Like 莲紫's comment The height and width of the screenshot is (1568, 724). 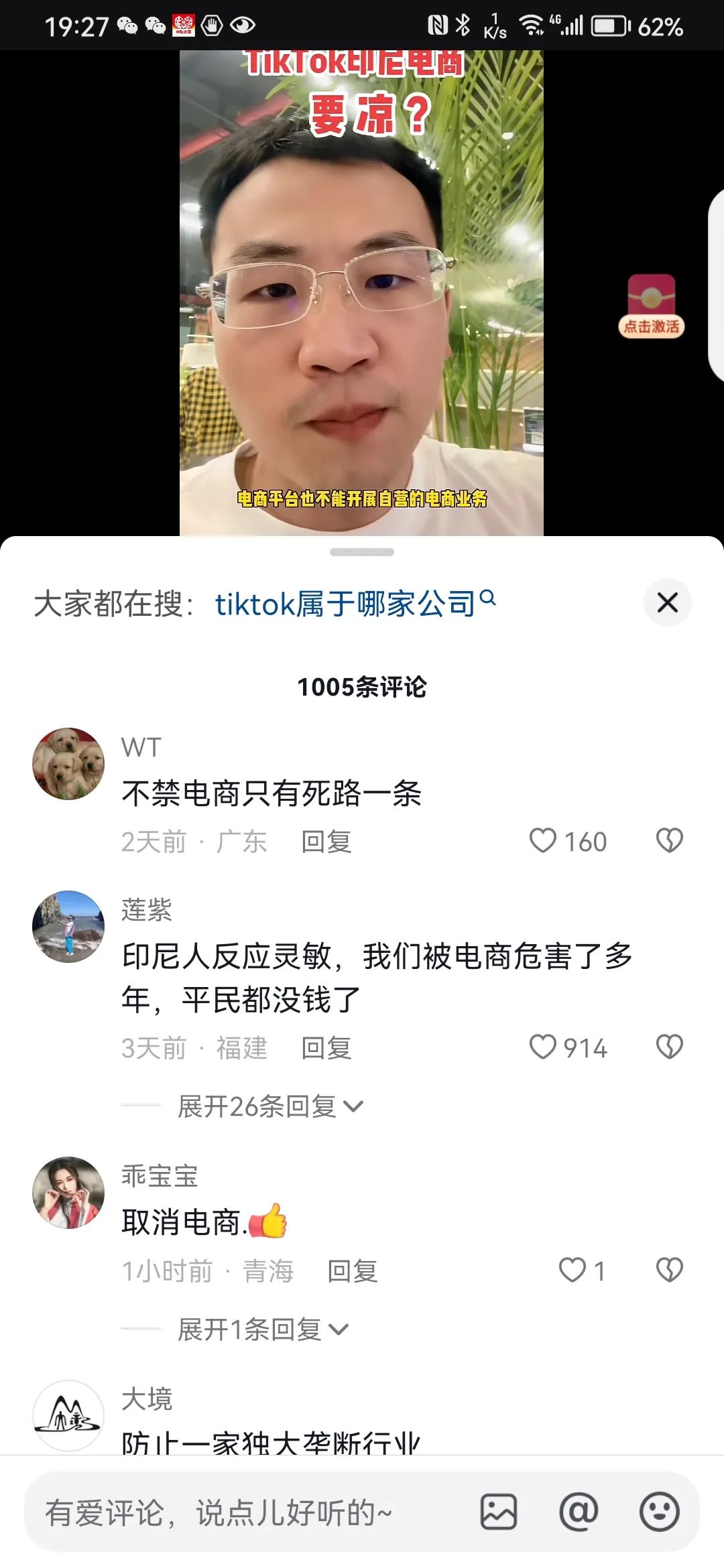coord(543,1047)
